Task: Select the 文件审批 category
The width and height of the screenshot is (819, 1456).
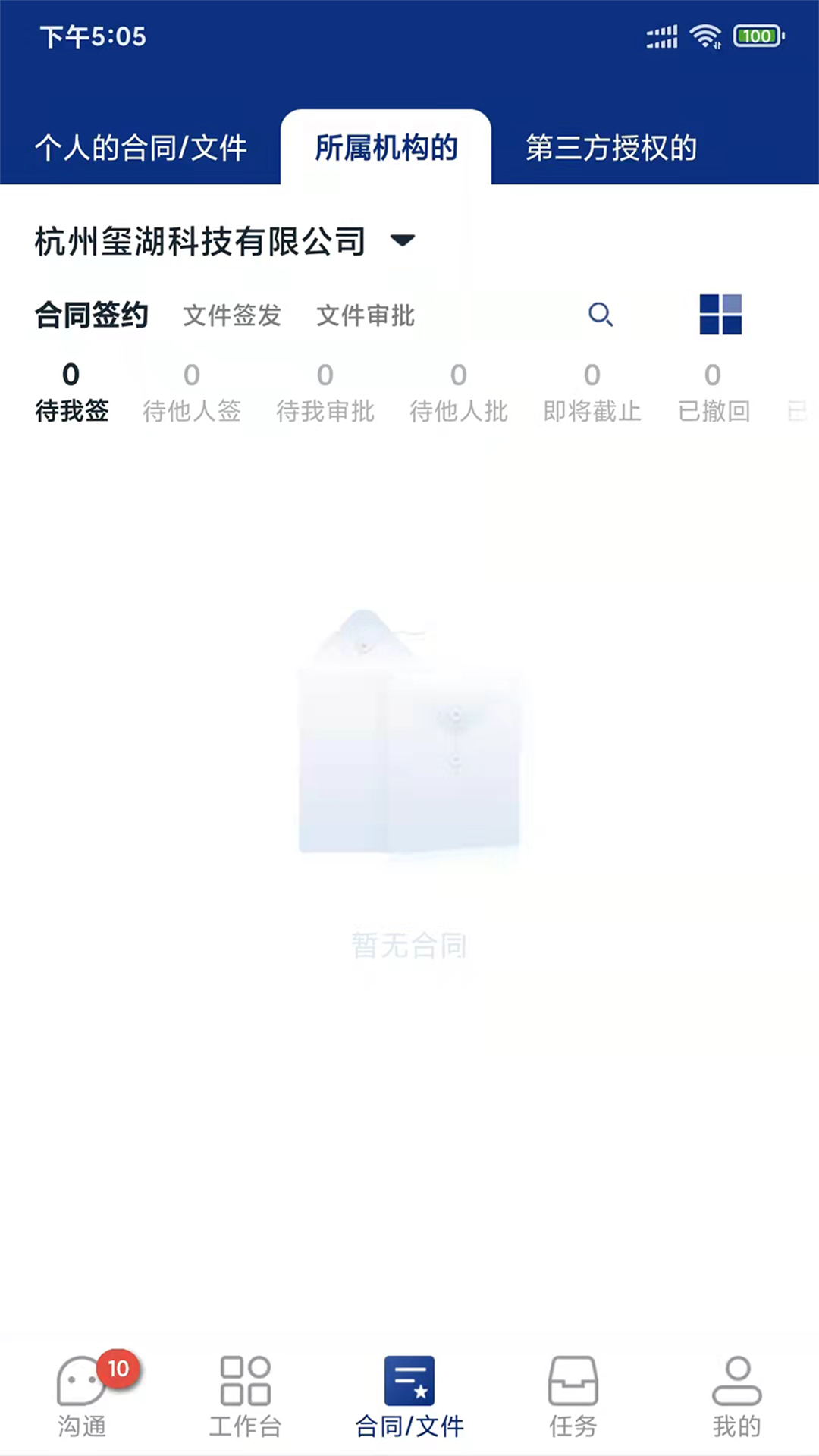Action: coord(365,315)
